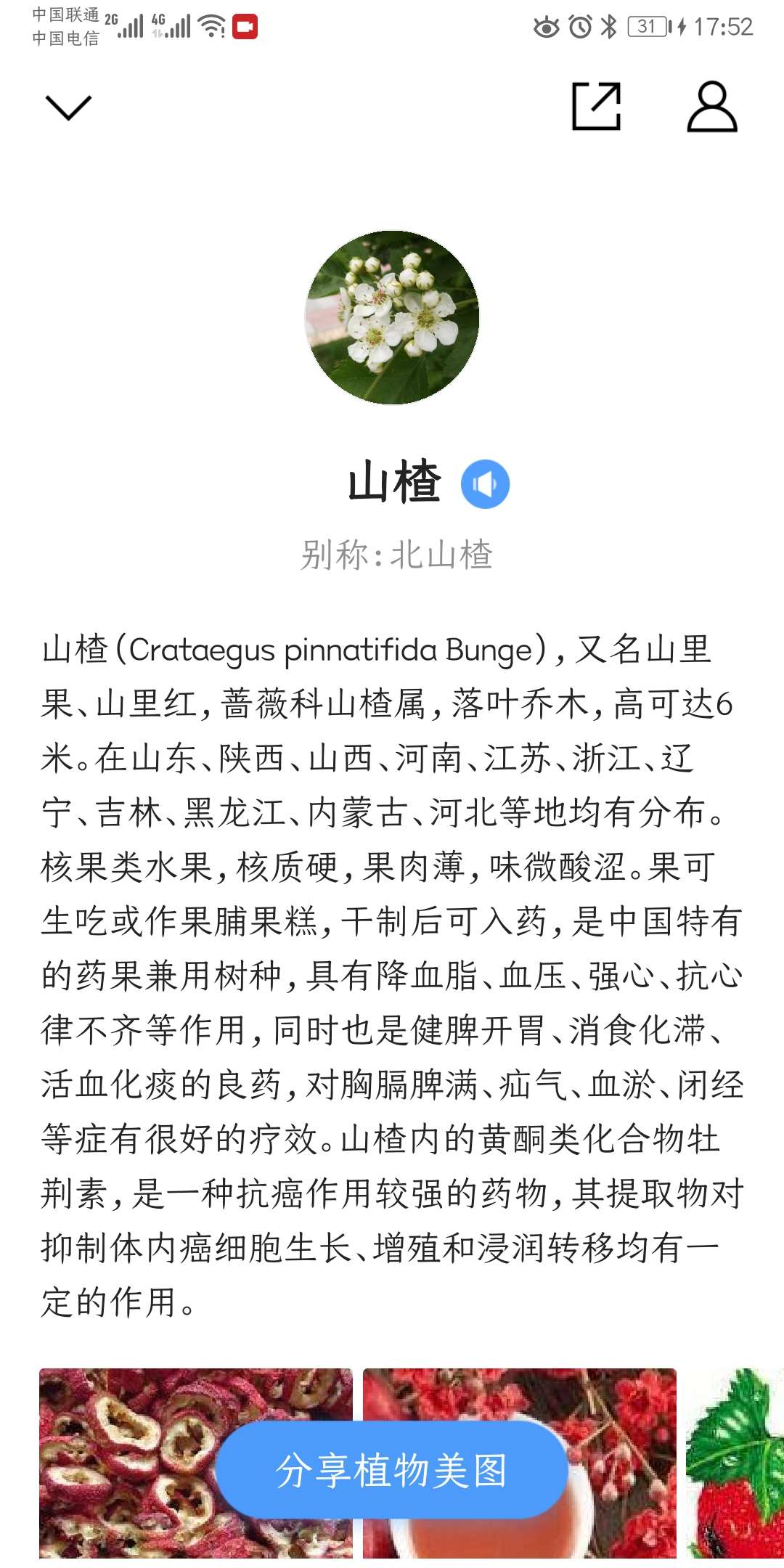The image size is (784, 1568).
Task: Play the pronunciation of 山楂
Action: 486,484
